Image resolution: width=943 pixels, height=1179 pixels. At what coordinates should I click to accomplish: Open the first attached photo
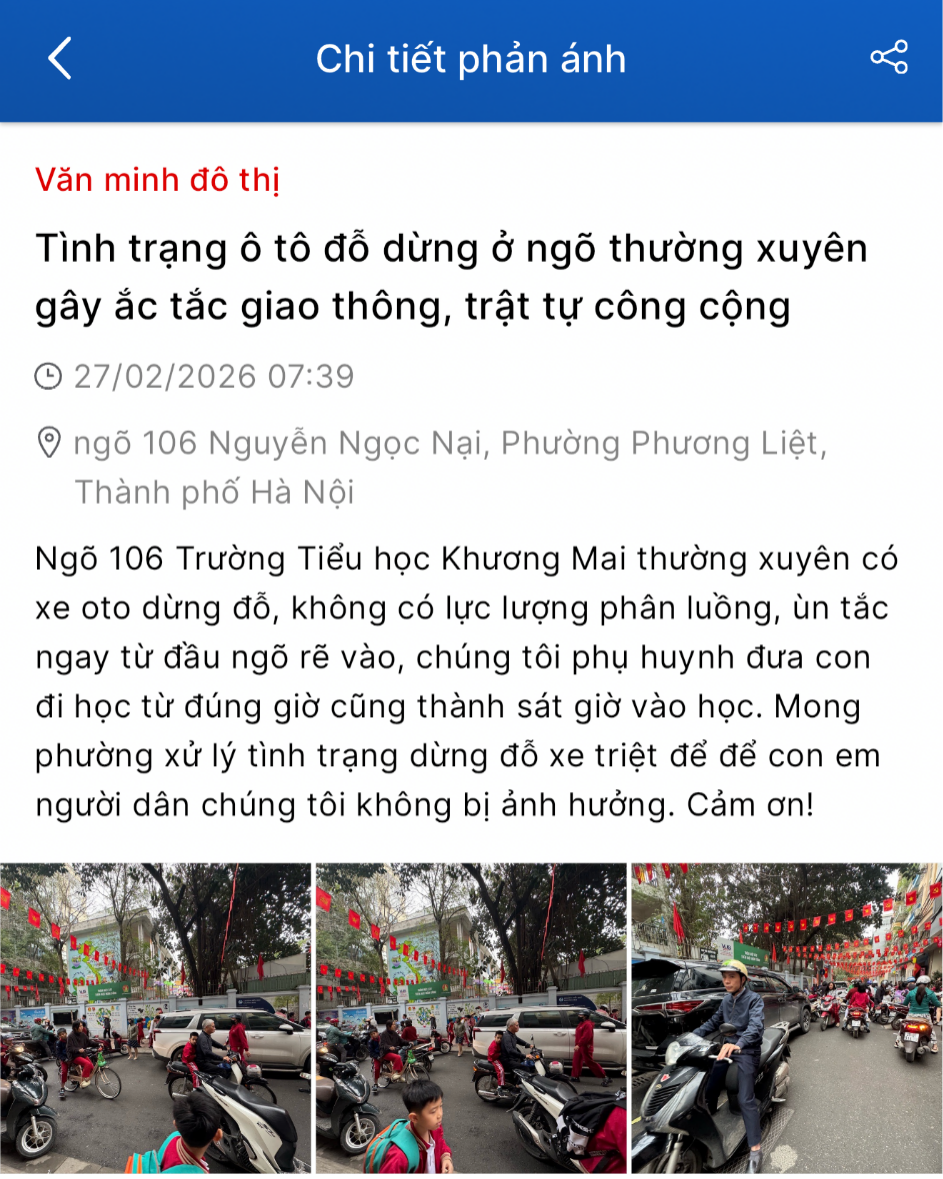[x=156, y=1017]
